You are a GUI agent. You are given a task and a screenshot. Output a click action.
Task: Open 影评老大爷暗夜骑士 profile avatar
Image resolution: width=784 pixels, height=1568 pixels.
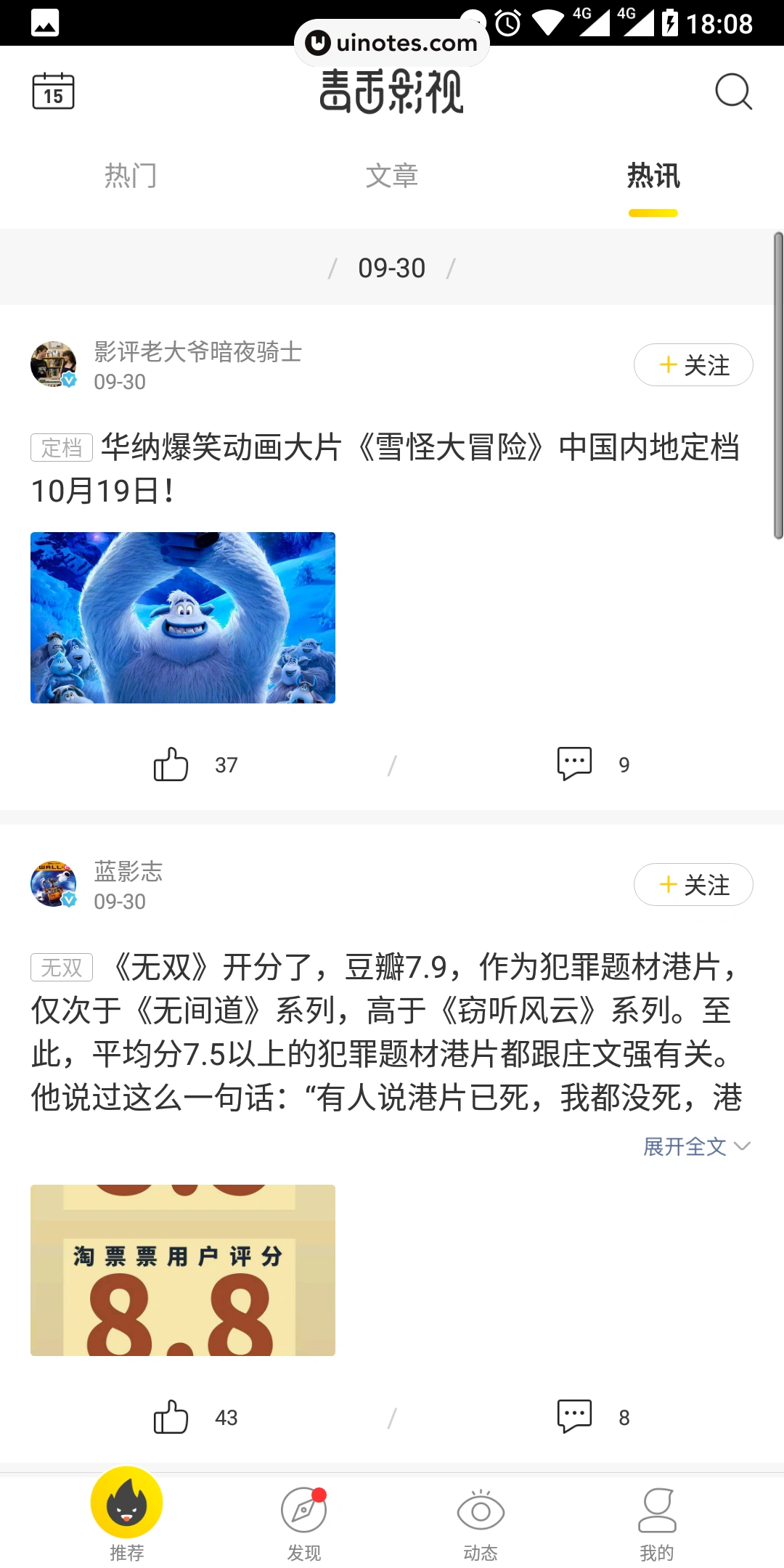click(53, 364)
